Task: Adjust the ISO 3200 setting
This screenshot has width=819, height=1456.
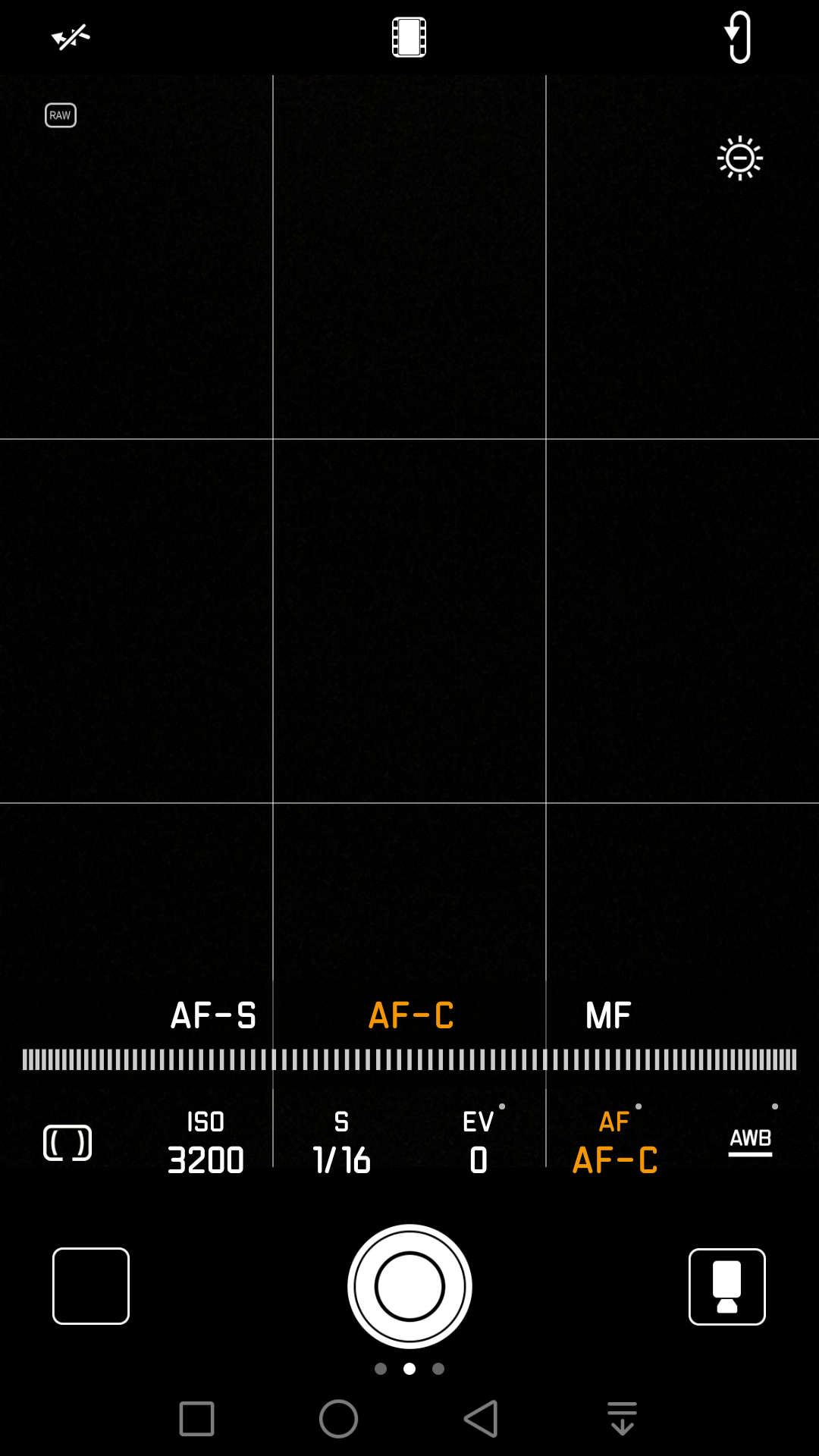Action: tap(206, 1143)
